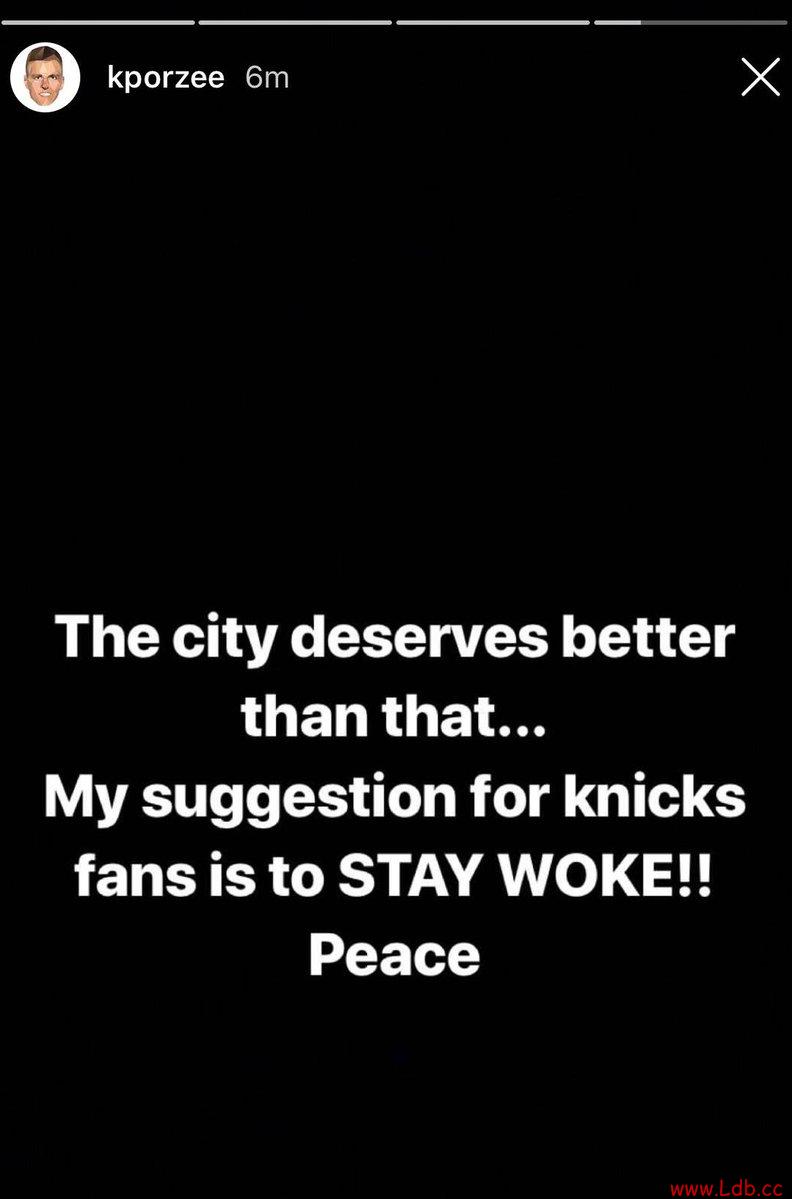Close the story with the X
This screenshot has height=1199, width=792.
point(760,77)
